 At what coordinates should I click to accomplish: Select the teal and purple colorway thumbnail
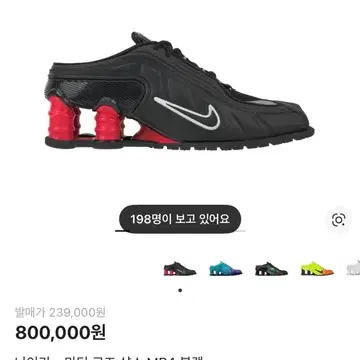pyautogui.click(x=226, y=268)
